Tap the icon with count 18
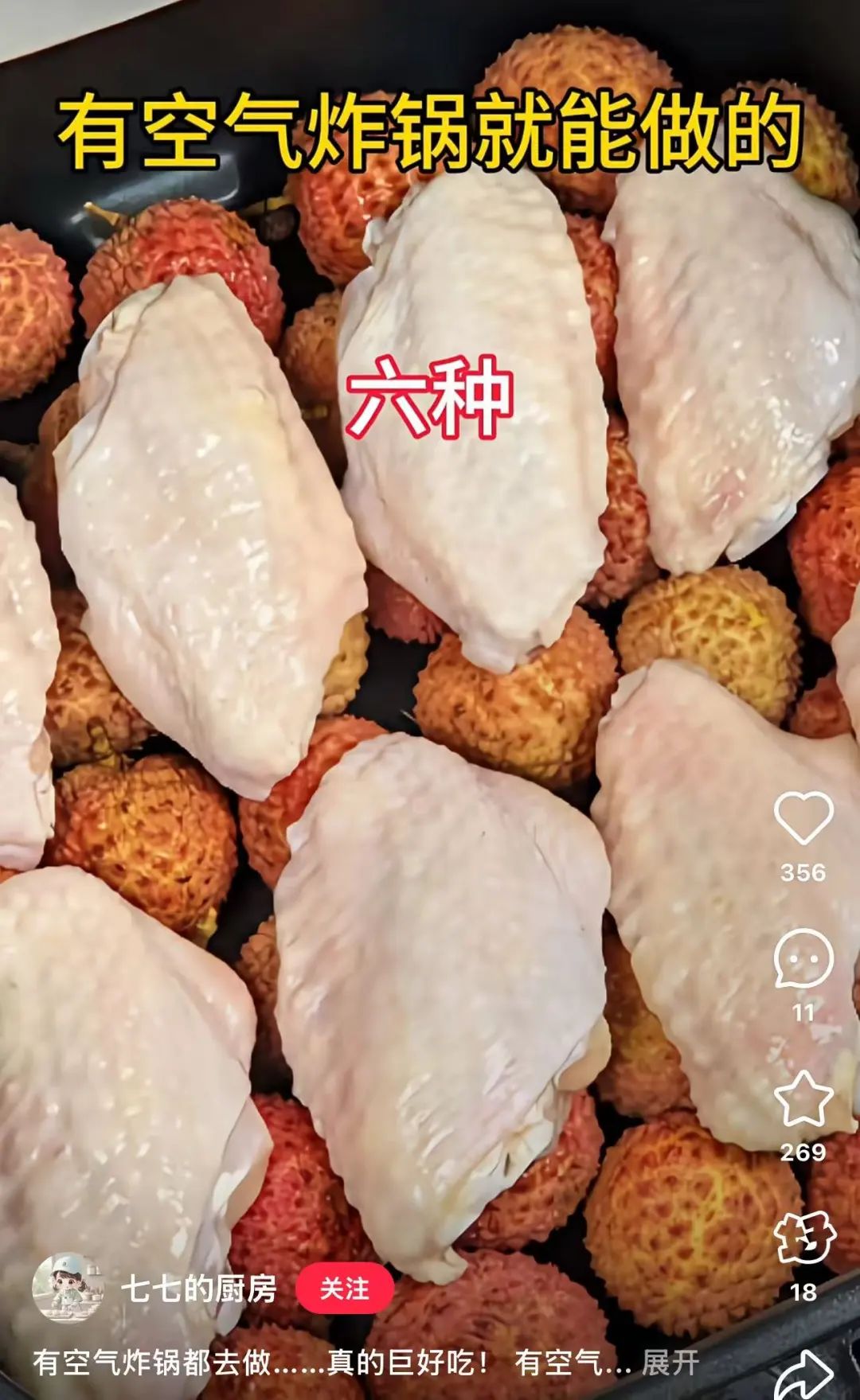Viewport: 860px width, 1400px height. [803, 1238]
